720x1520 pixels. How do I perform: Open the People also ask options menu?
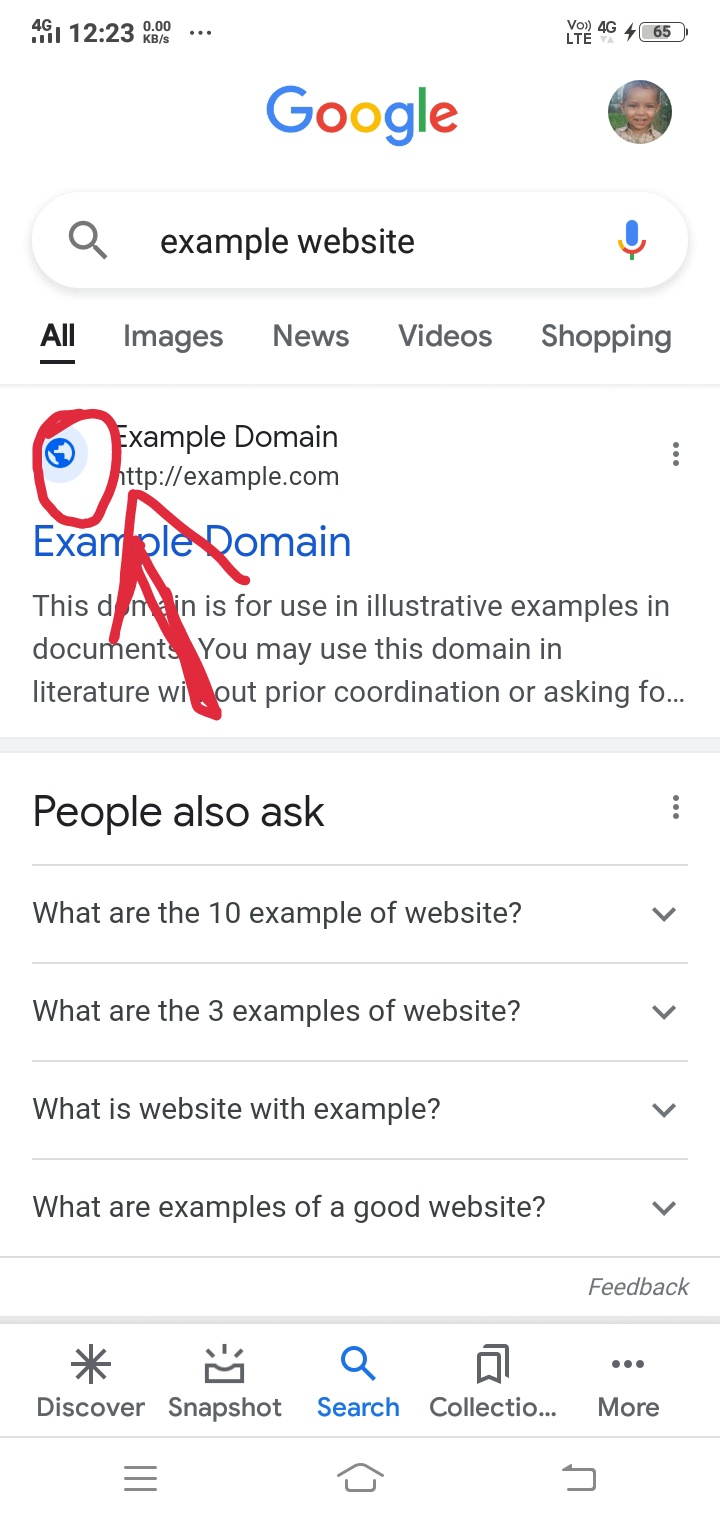point(676,807)
